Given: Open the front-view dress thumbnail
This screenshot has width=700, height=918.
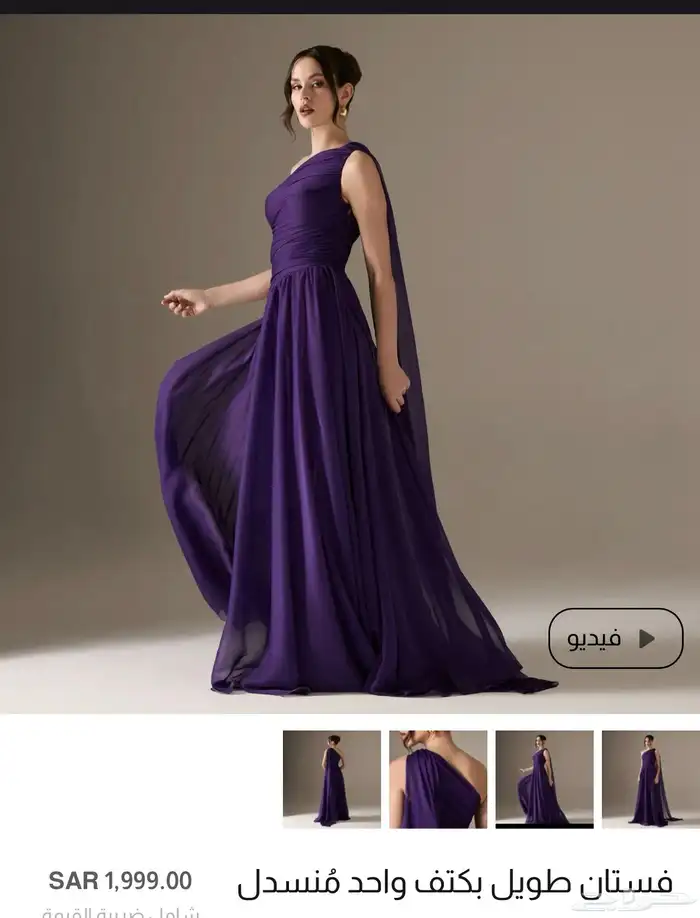Looking at the screenshot, I should (650, 779).
